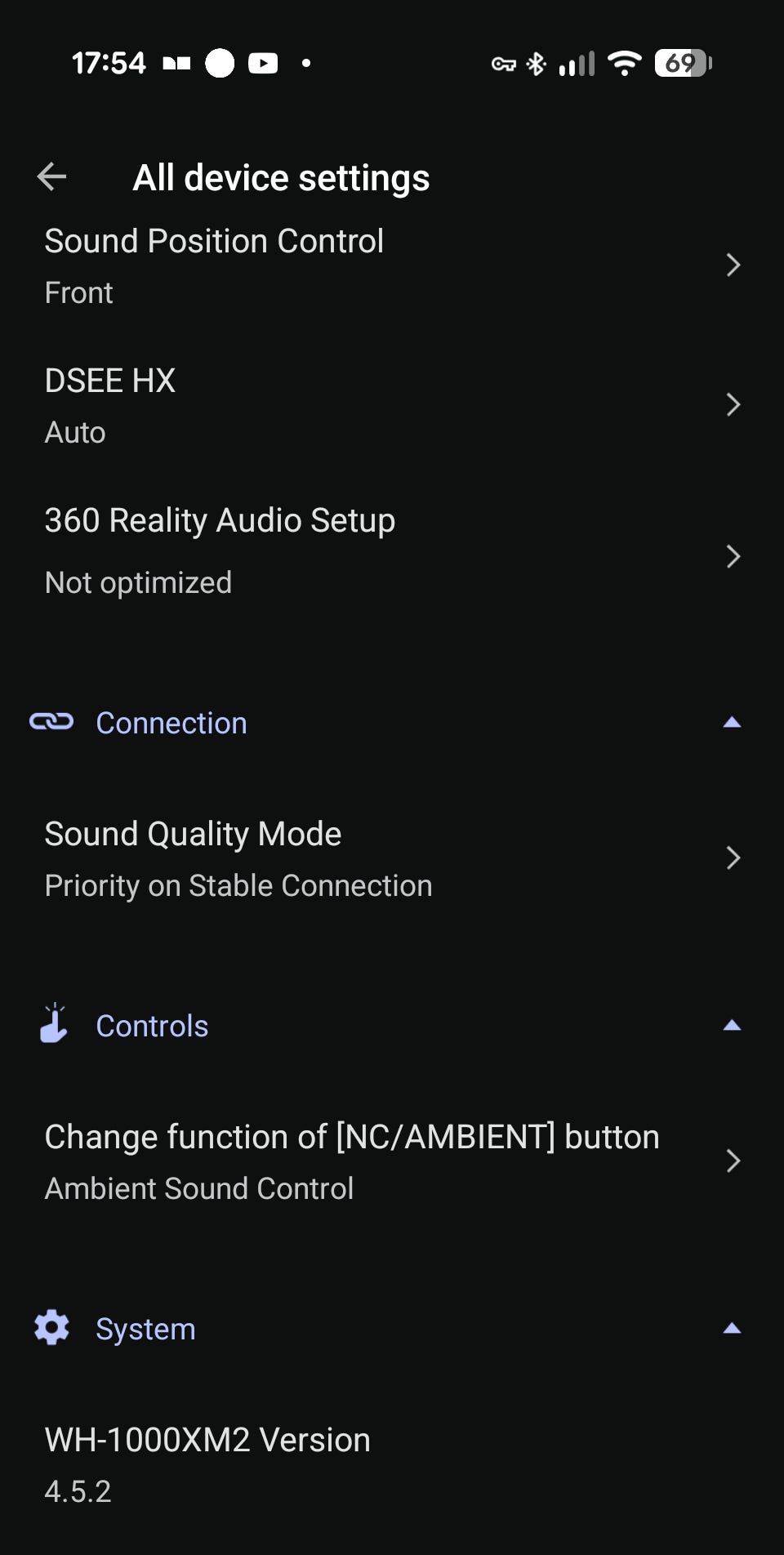Go back from All device settings
Screen dimensions: 784x1555
tap(52, 176)
